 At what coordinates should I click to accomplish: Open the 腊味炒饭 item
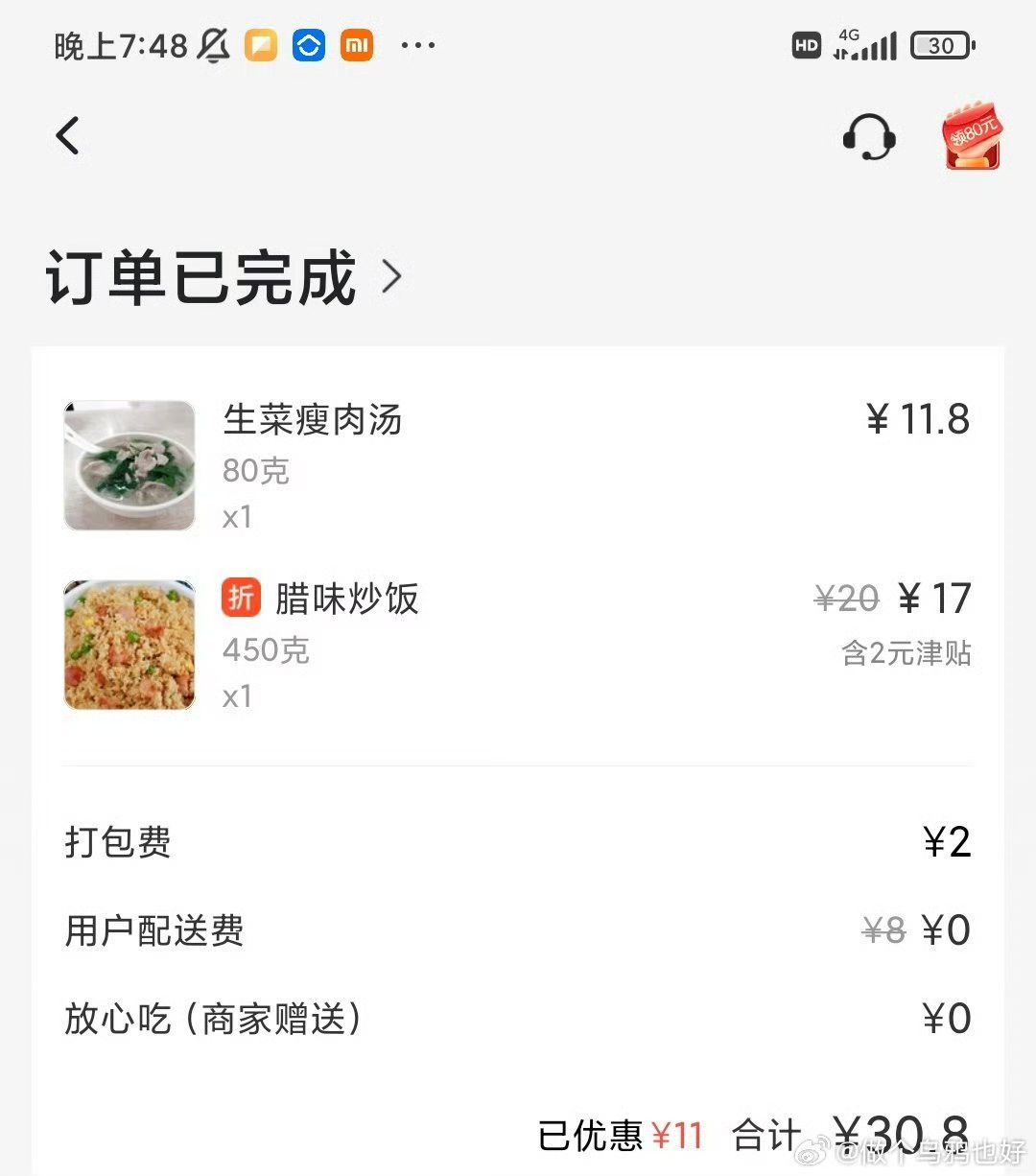click(x=346, y=599)
